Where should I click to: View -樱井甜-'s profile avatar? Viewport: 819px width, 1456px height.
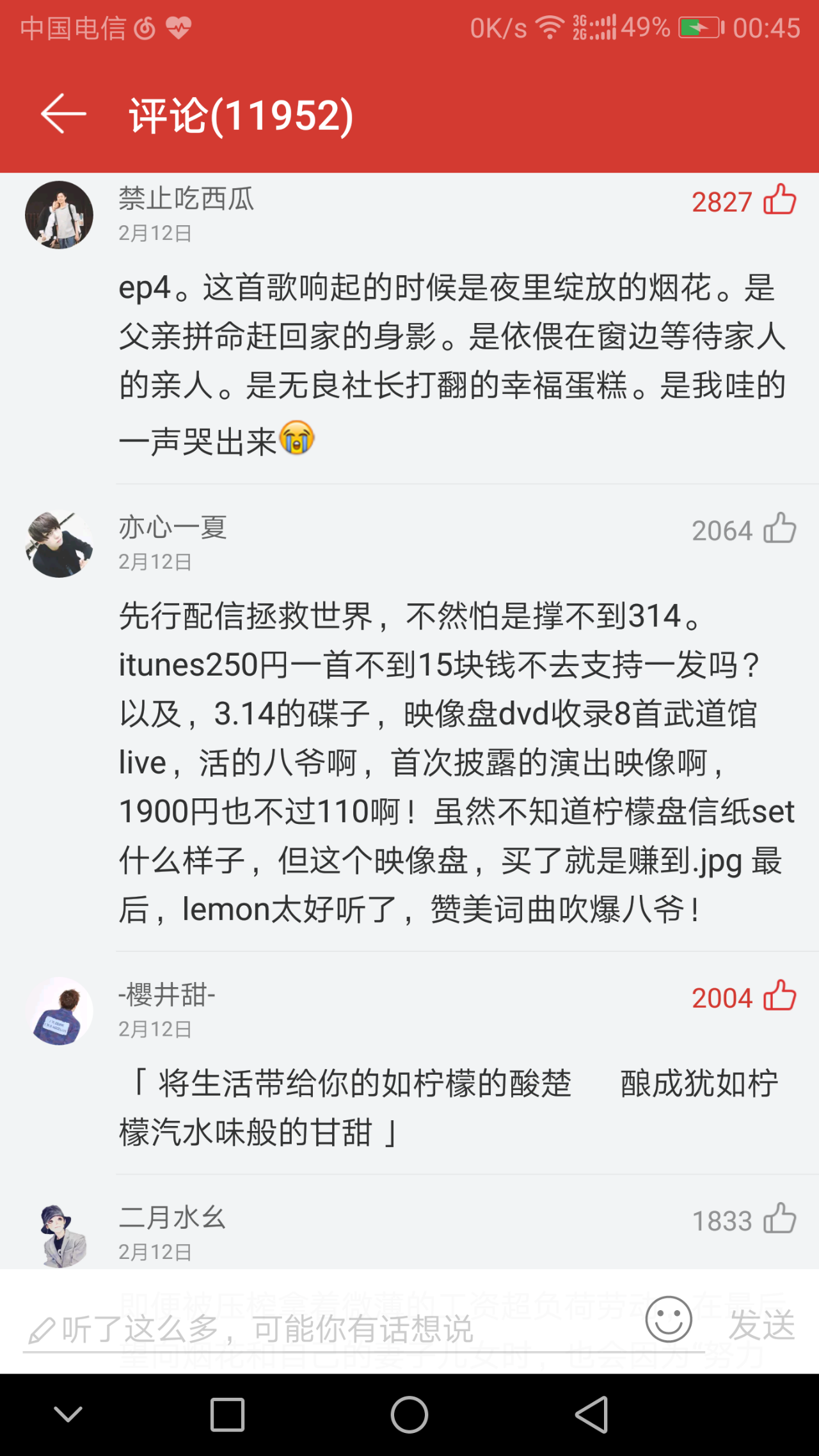[x=59, y=1011]
